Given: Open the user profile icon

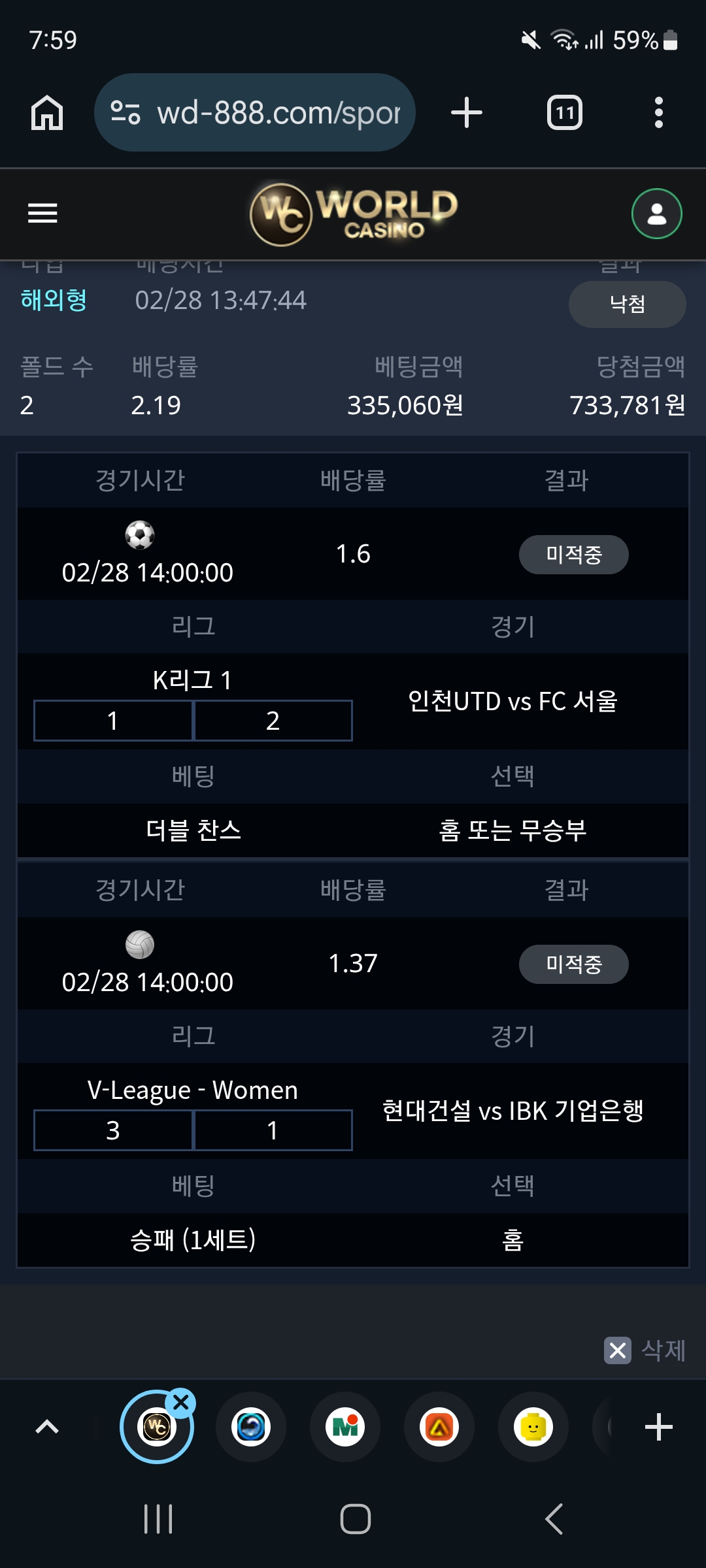Looking at the screenshot, I should pos(656,214).
